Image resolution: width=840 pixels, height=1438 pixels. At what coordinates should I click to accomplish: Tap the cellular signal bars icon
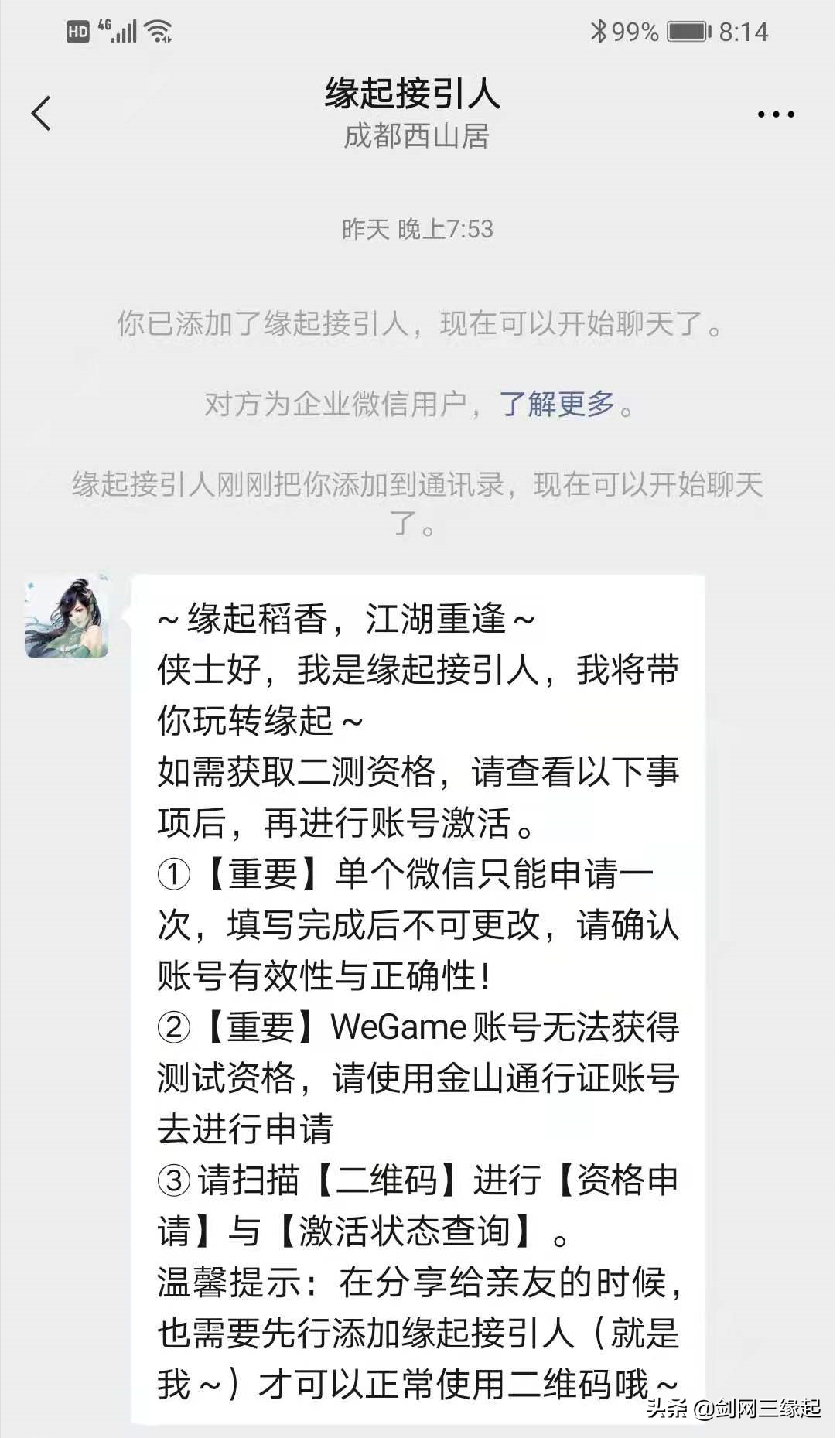tap(124, 32)
